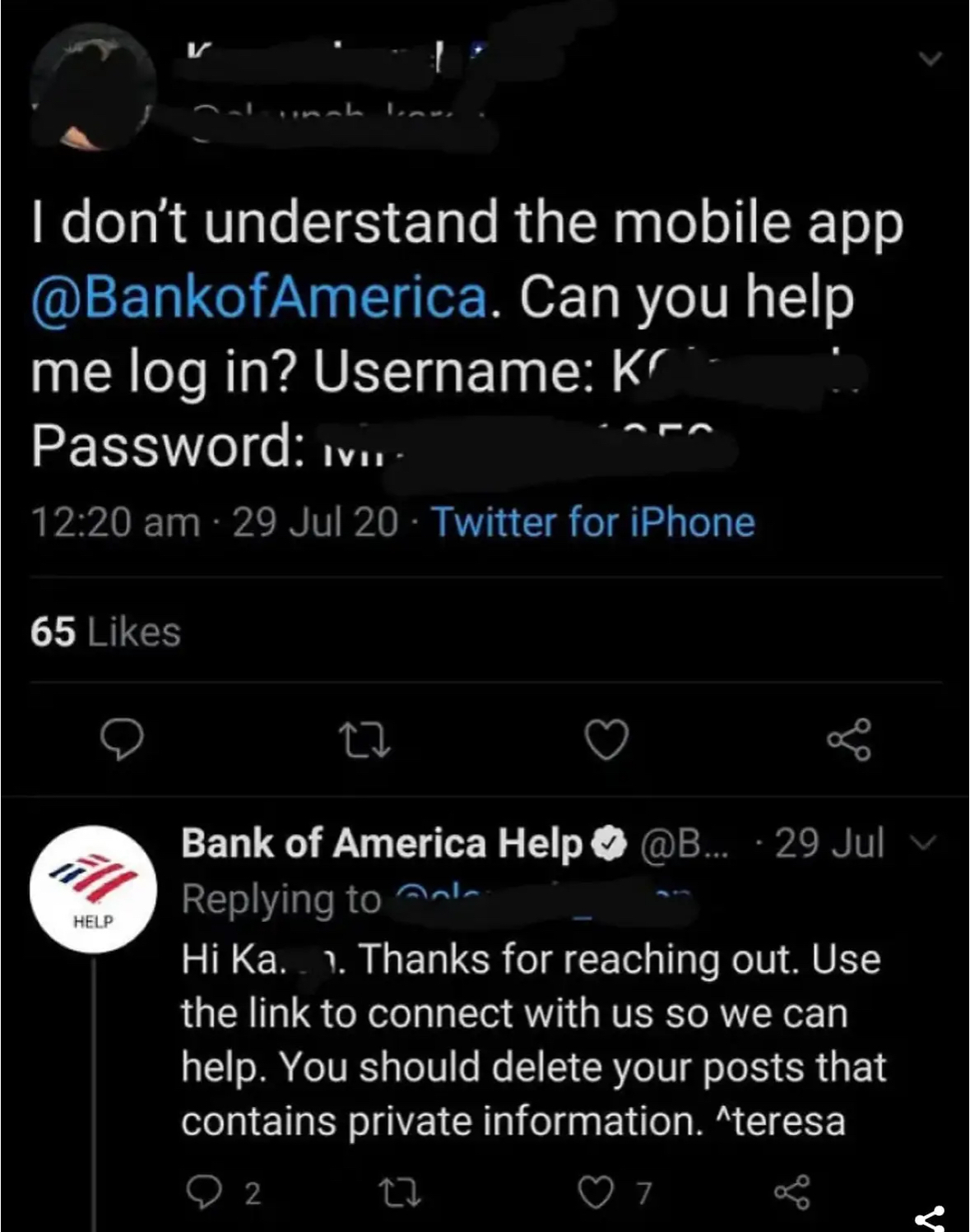Share the main tweet

coord(848,739)
